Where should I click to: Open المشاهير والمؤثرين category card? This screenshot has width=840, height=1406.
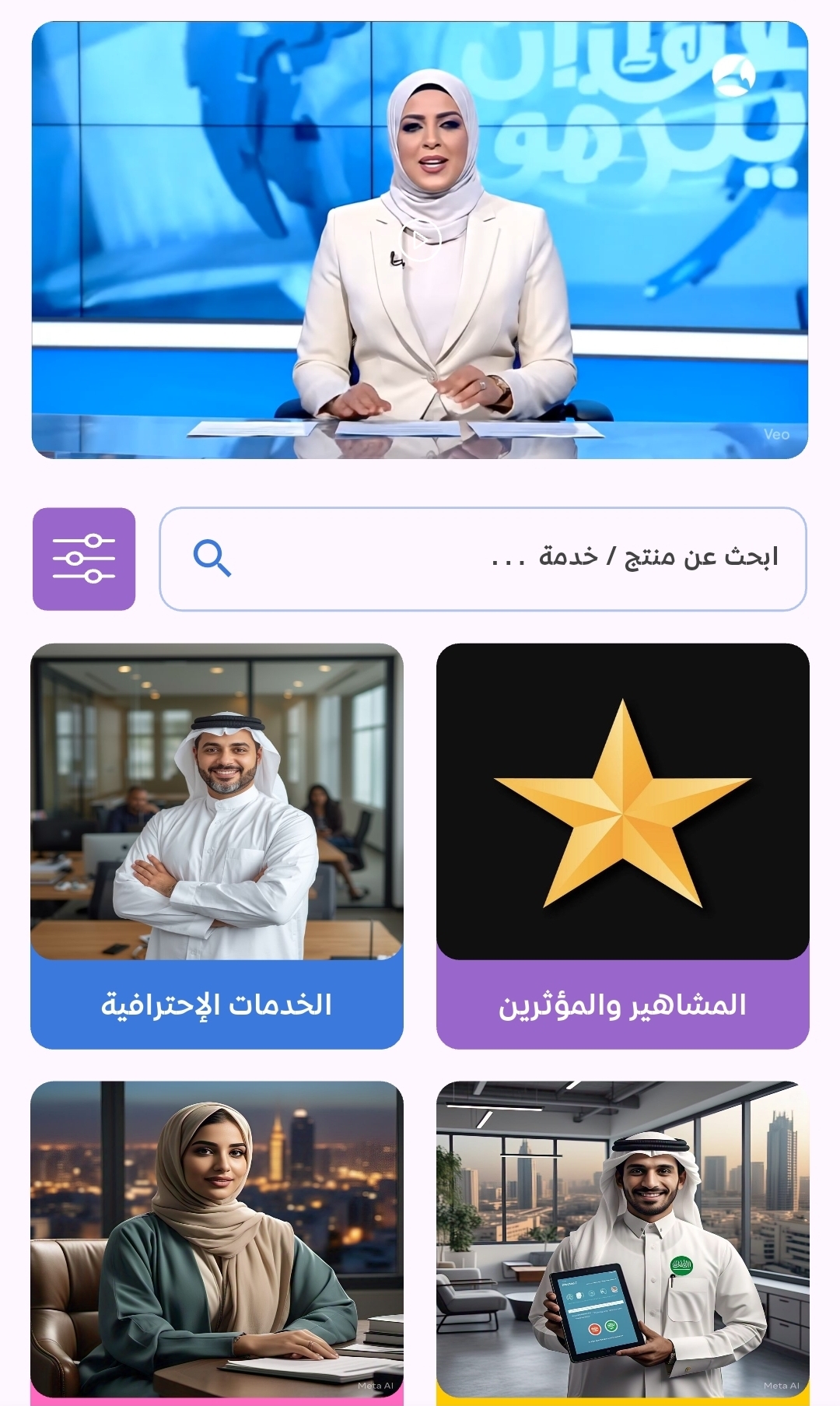pos(622,846)
